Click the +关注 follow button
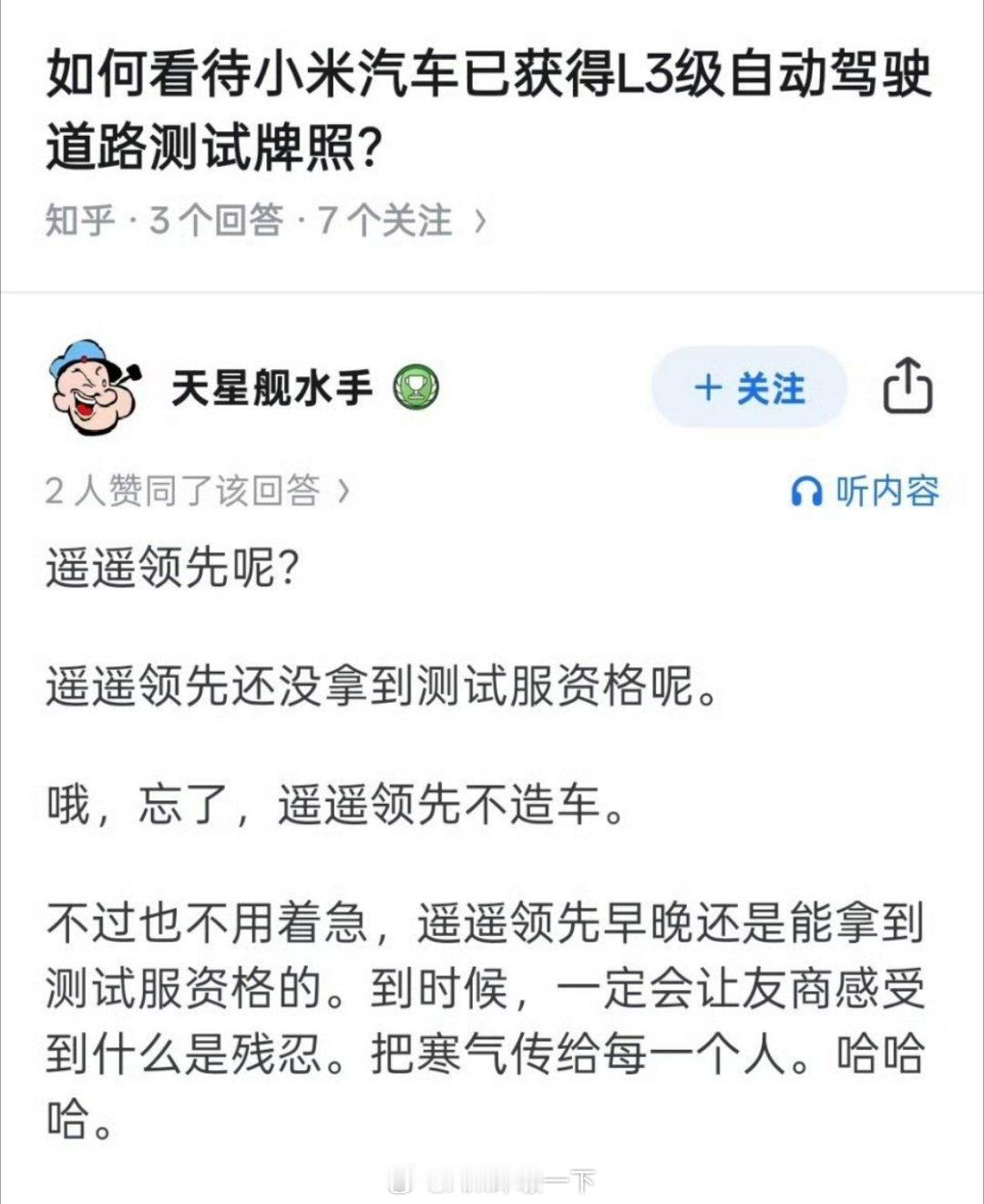Viewport: 984px width, 1204px height. (x=747, y=389)
